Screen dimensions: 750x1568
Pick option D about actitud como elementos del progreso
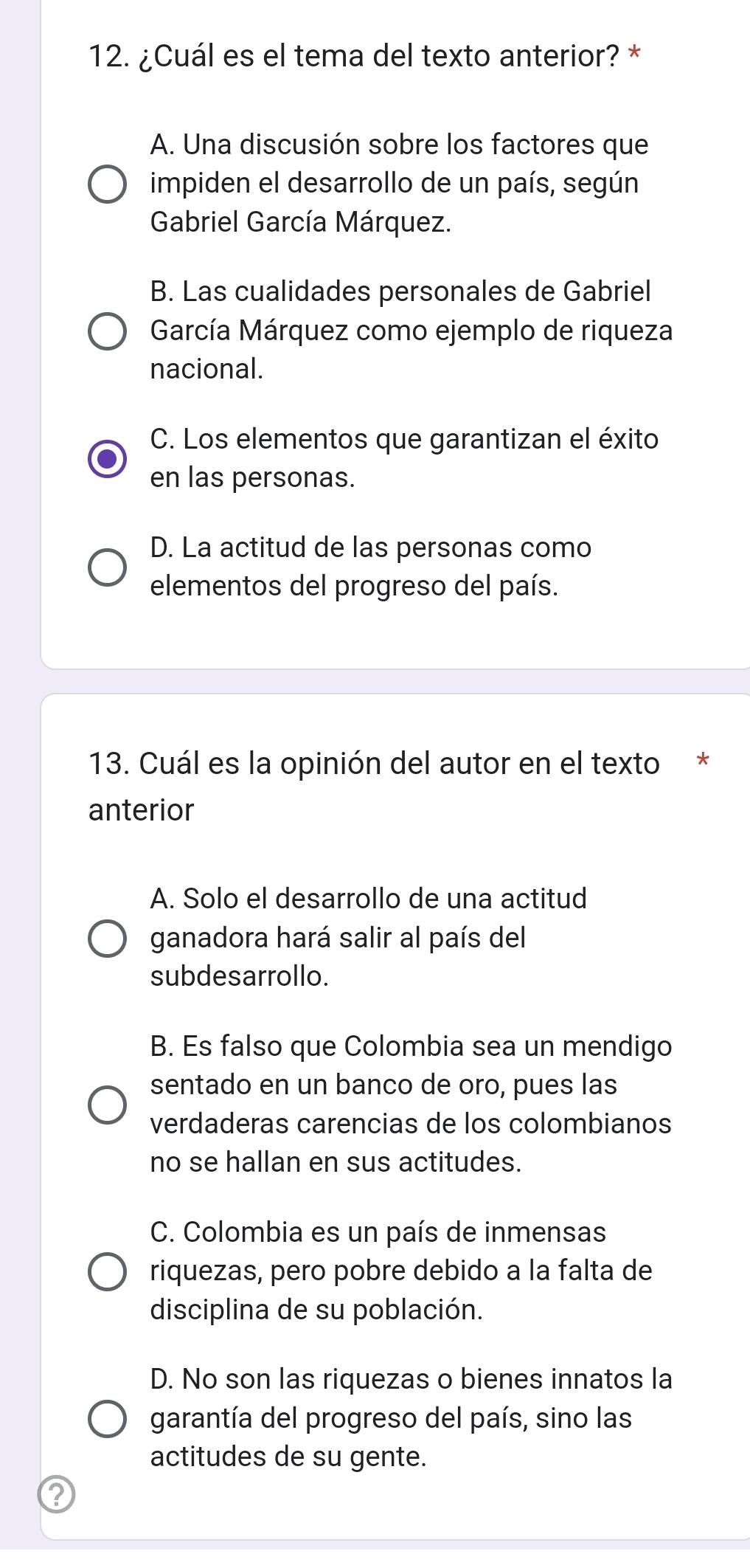(x=107, y=567)
